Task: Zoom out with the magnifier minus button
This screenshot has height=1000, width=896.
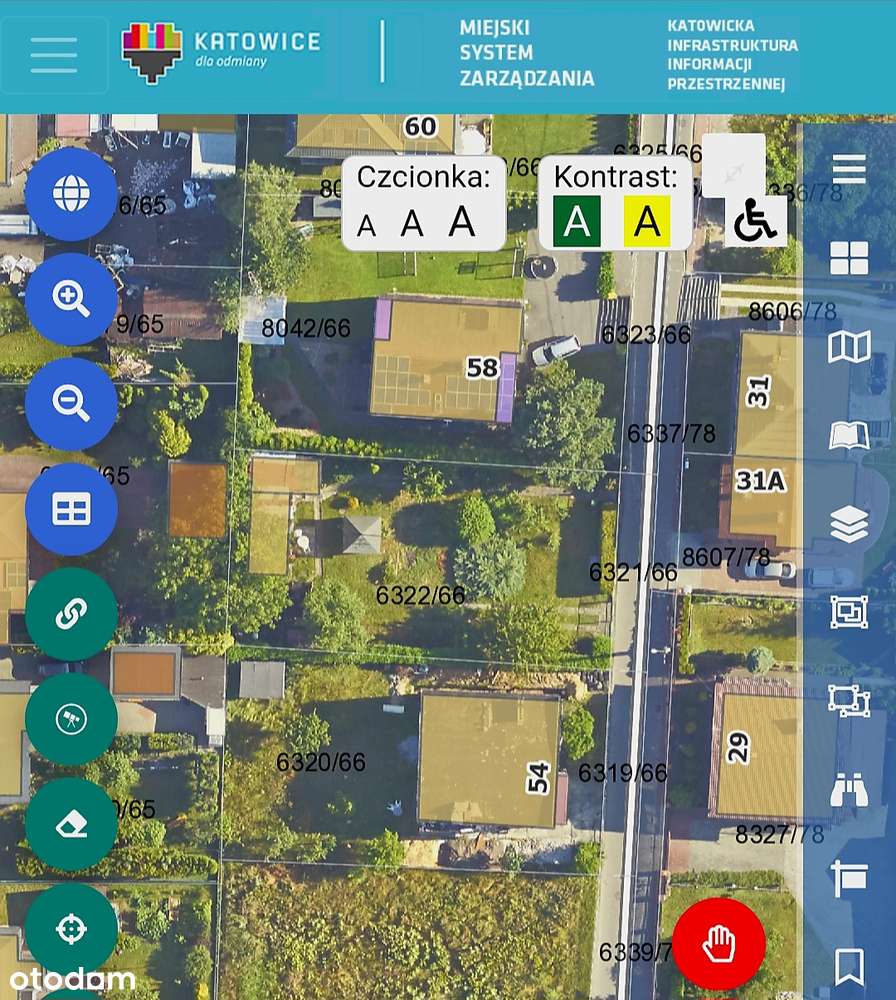Action: 71,403
